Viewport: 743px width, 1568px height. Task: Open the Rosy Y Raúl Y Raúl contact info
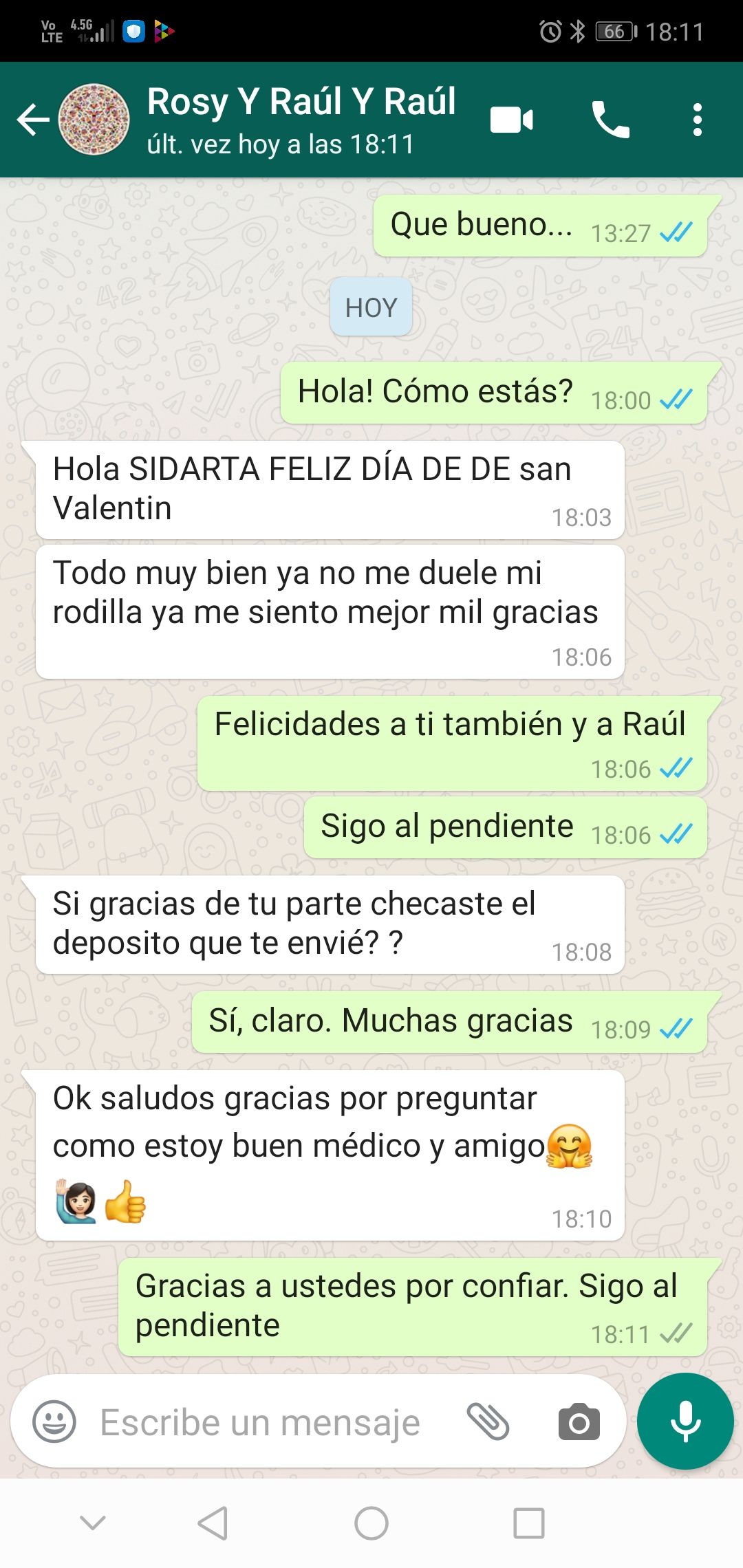301,118
